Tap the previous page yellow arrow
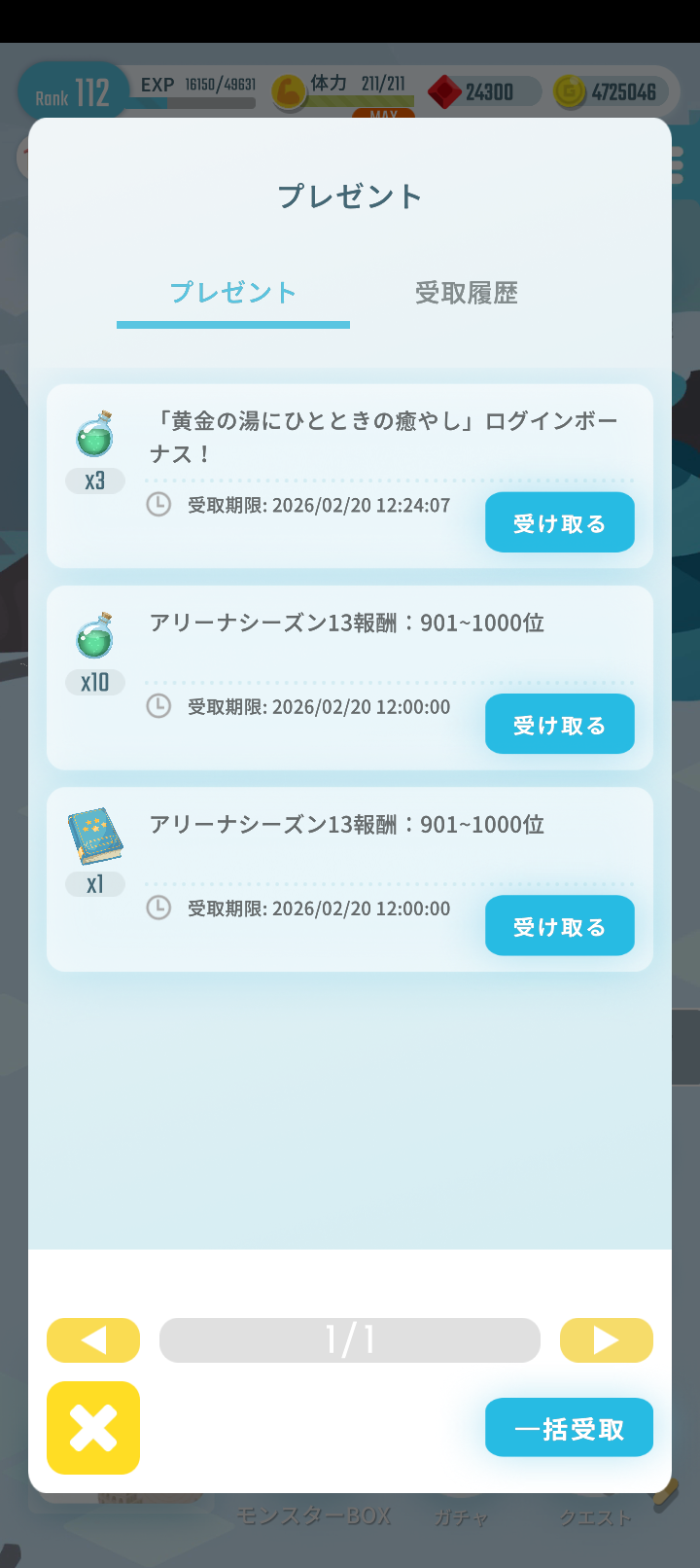The width and height of the screenshot is (700, 1568). 93,1339
